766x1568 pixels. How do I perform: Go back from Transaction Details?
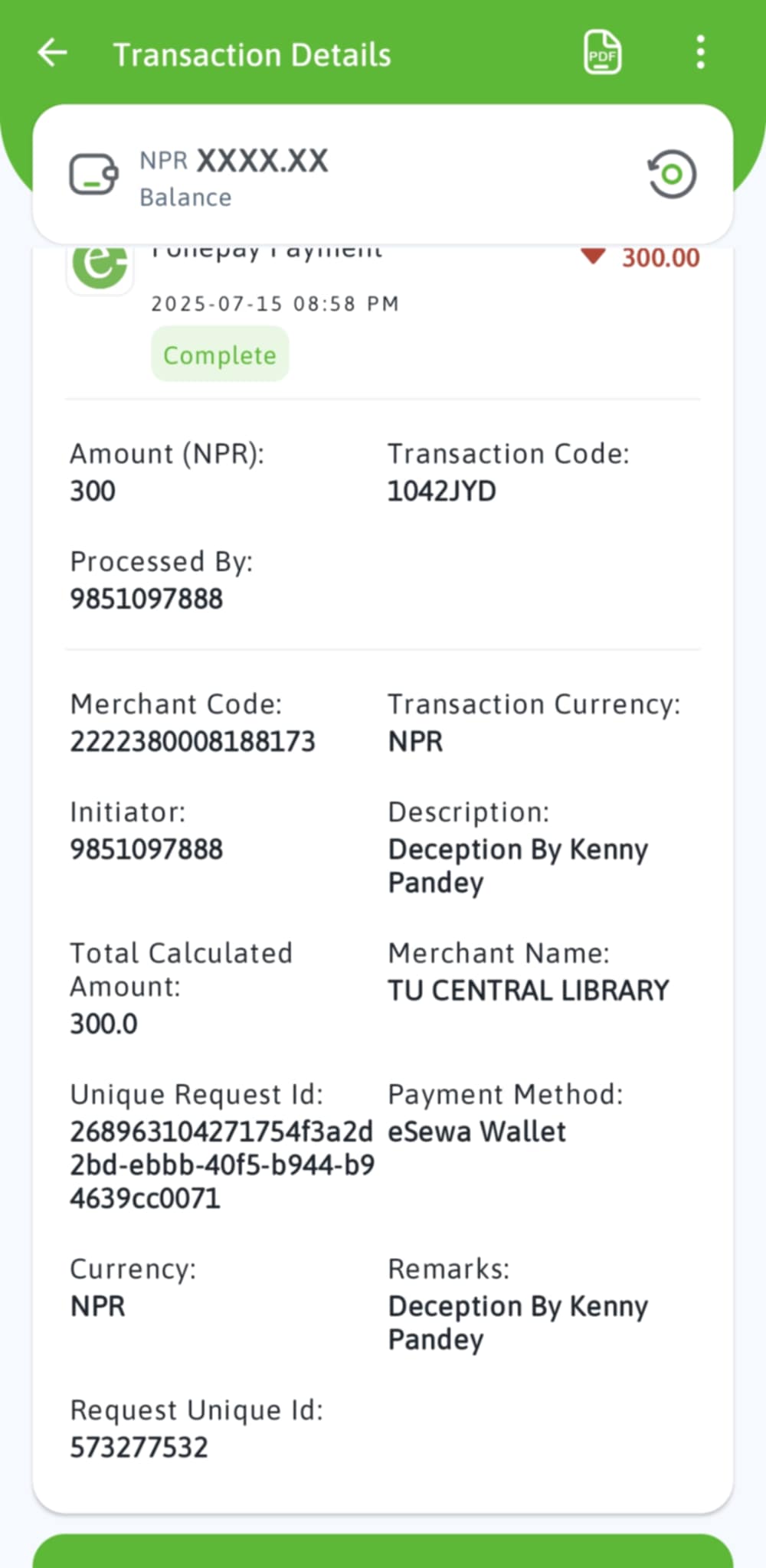(52, 54)
